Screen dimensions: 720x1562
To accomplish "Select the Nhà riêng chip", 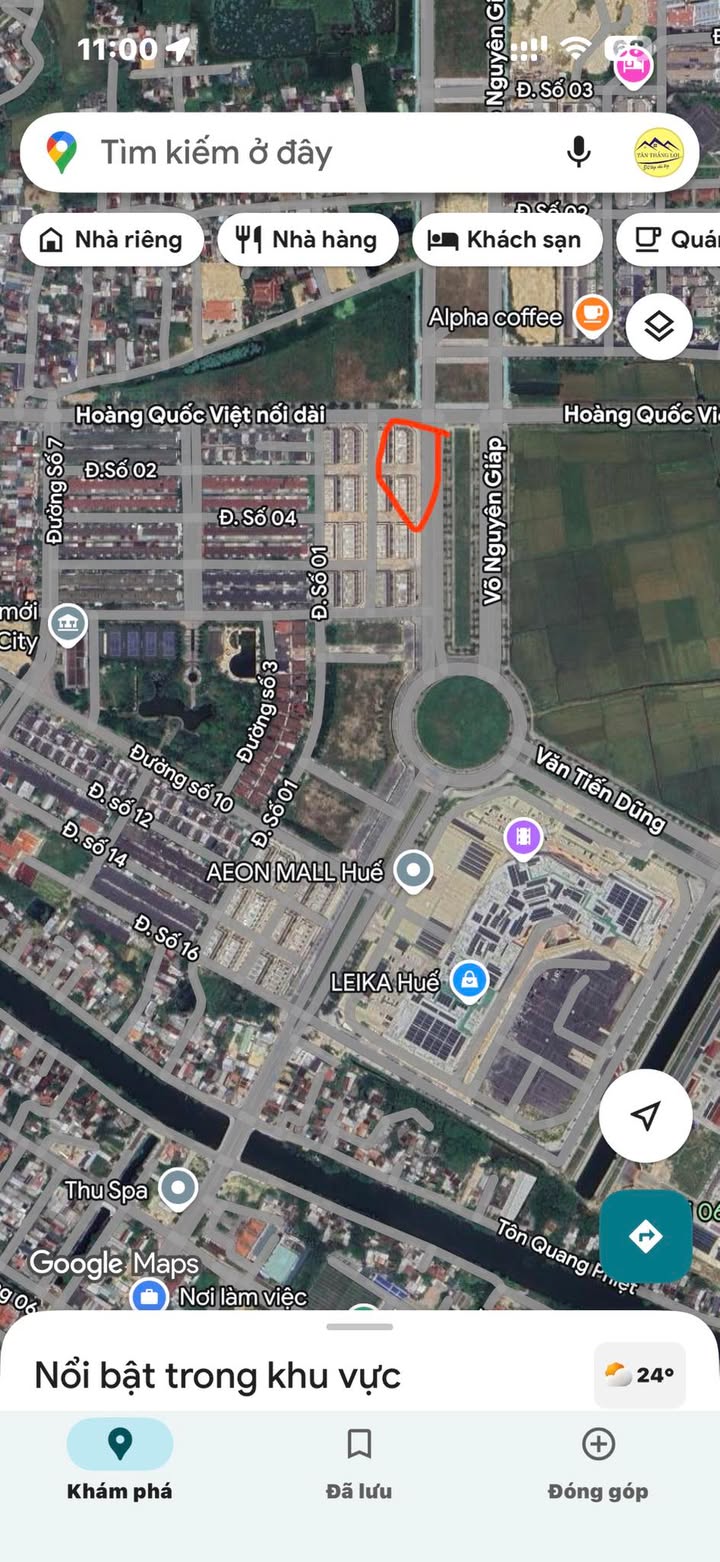I will tap(111, 240).
